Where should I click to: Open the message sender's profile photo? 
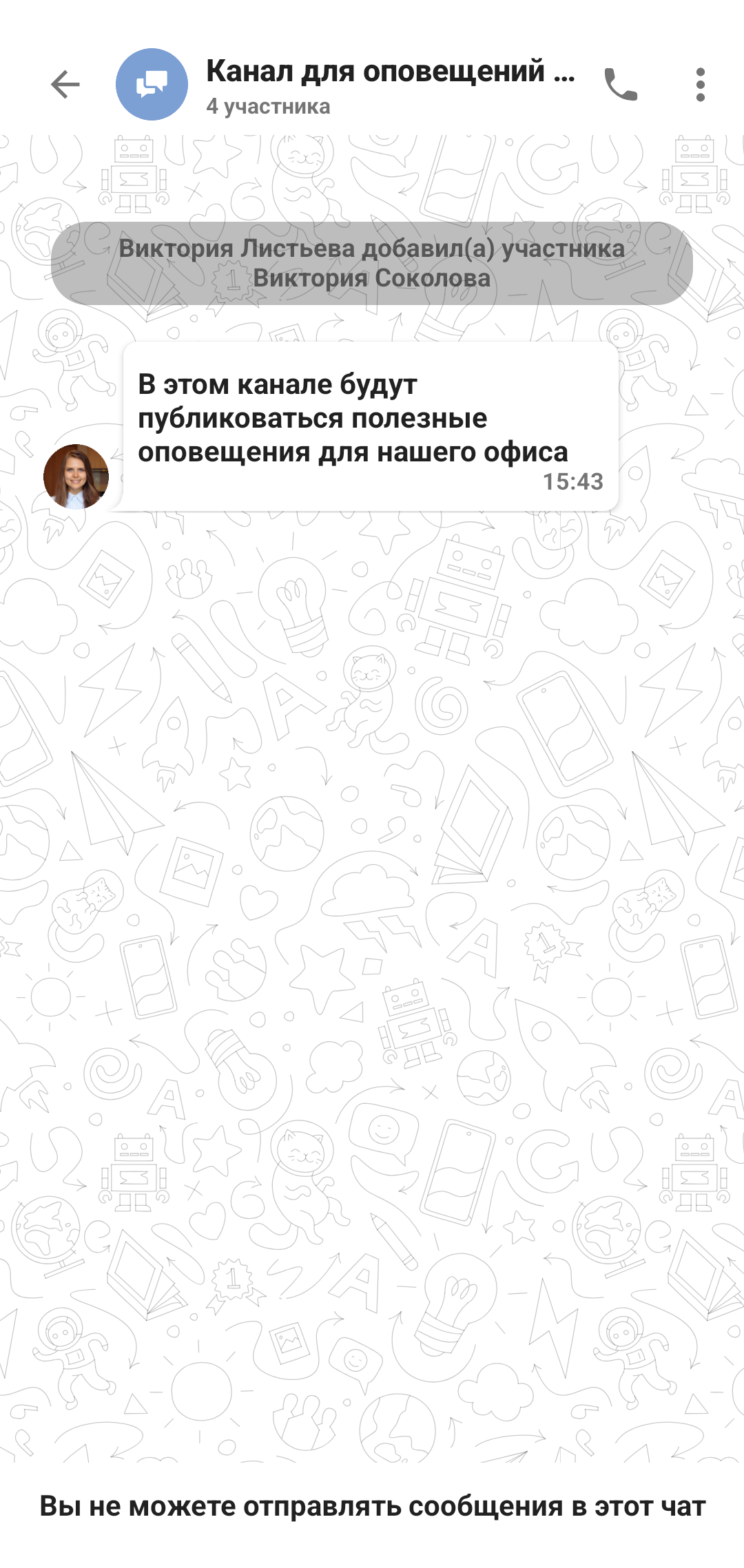point(76,477)
